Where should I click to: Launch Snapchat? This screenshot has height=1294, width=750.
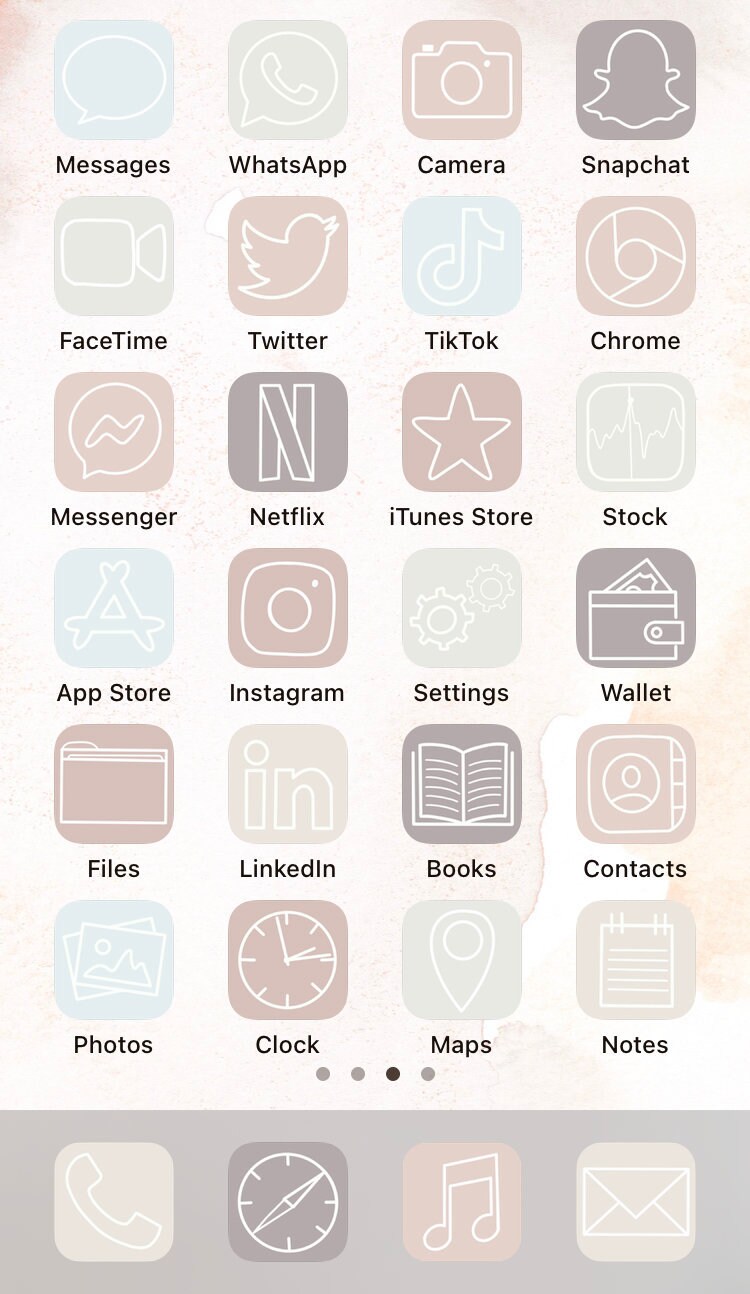[x=636, y=80]
